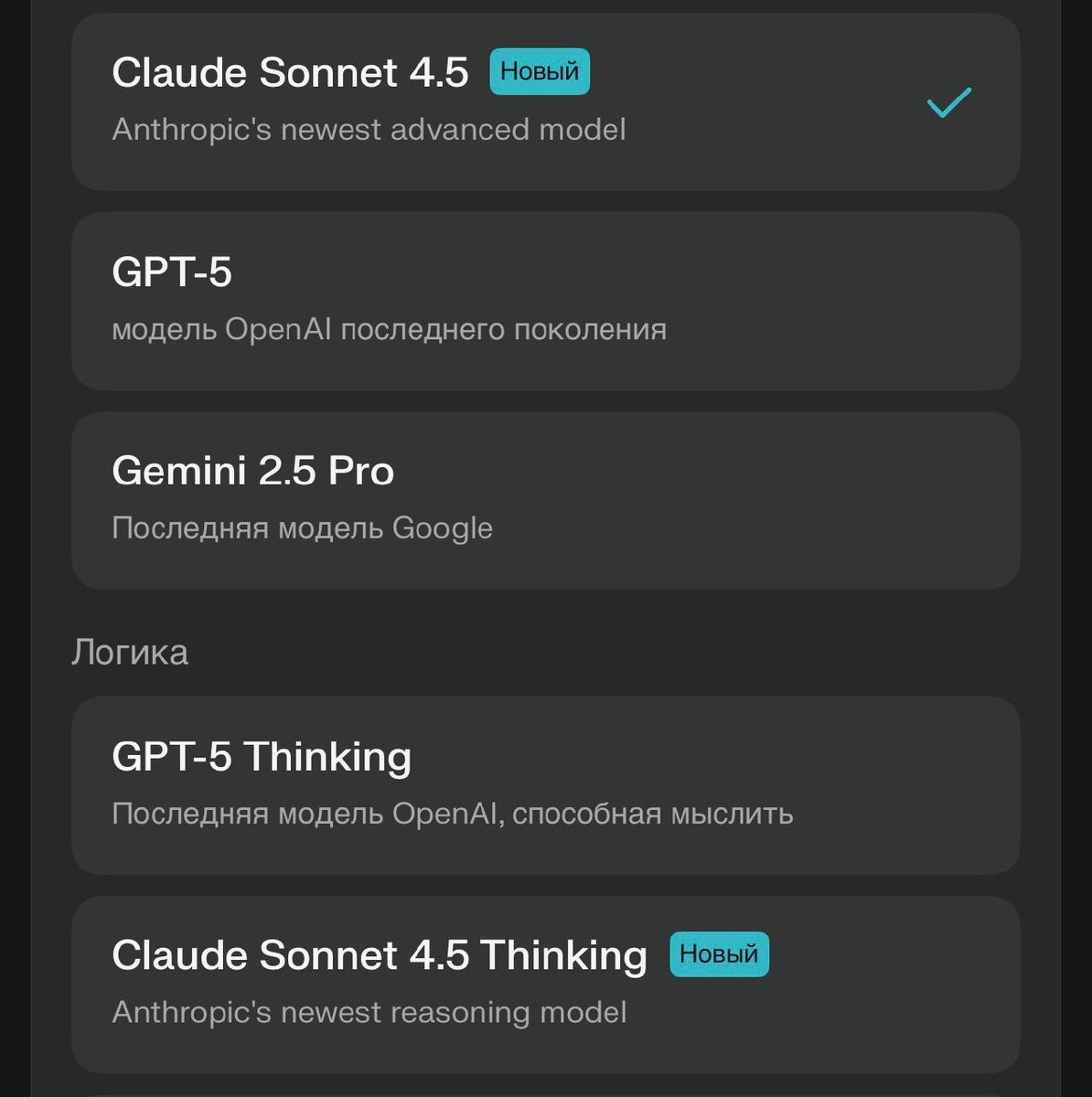Image resolution: width=1092 pixels, height=1097 pixels.
Task: Click the checkmark next to Claude Sonnet 4.5
Action: pos(948,103)
